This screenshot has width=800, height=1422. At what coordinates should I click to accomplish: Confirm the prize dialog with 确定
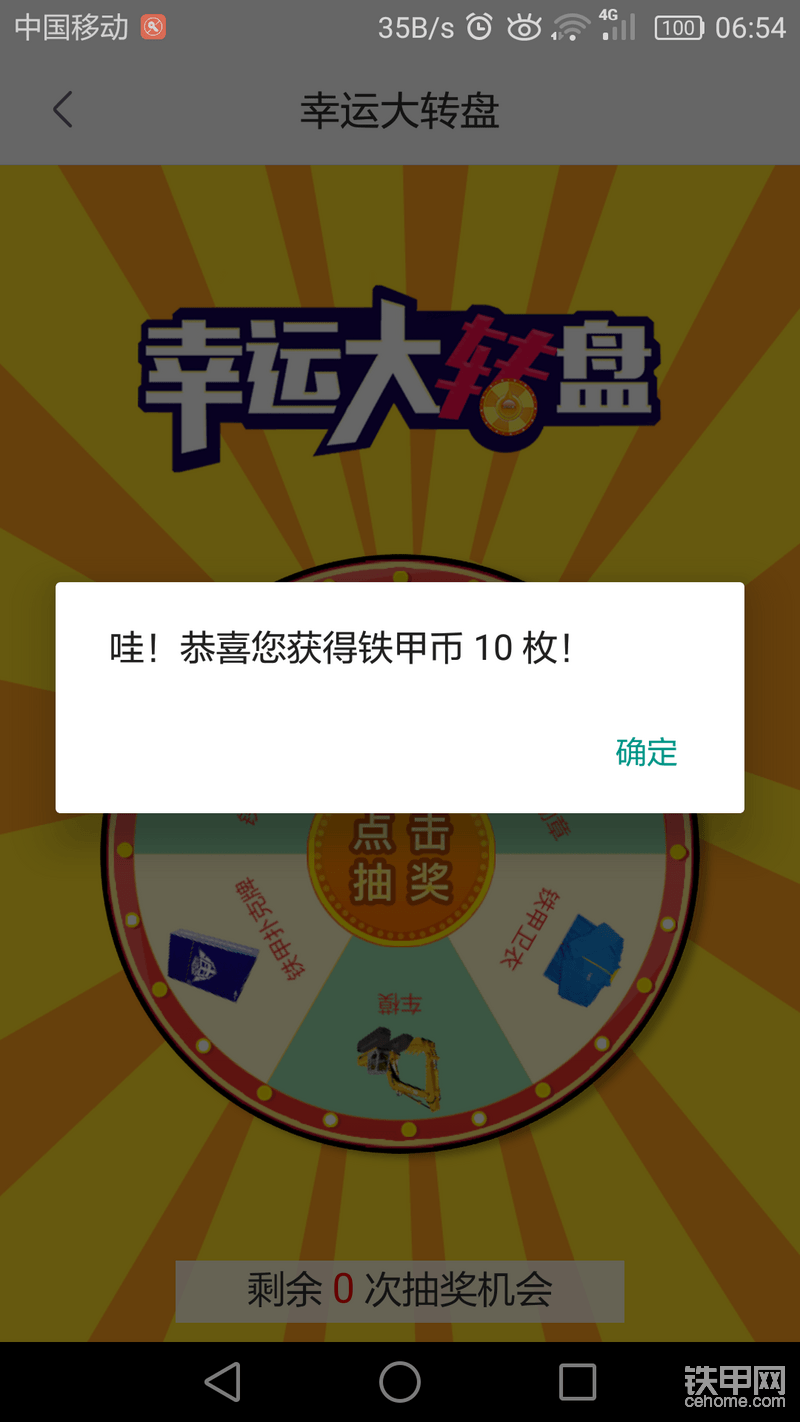coord(646,752)
